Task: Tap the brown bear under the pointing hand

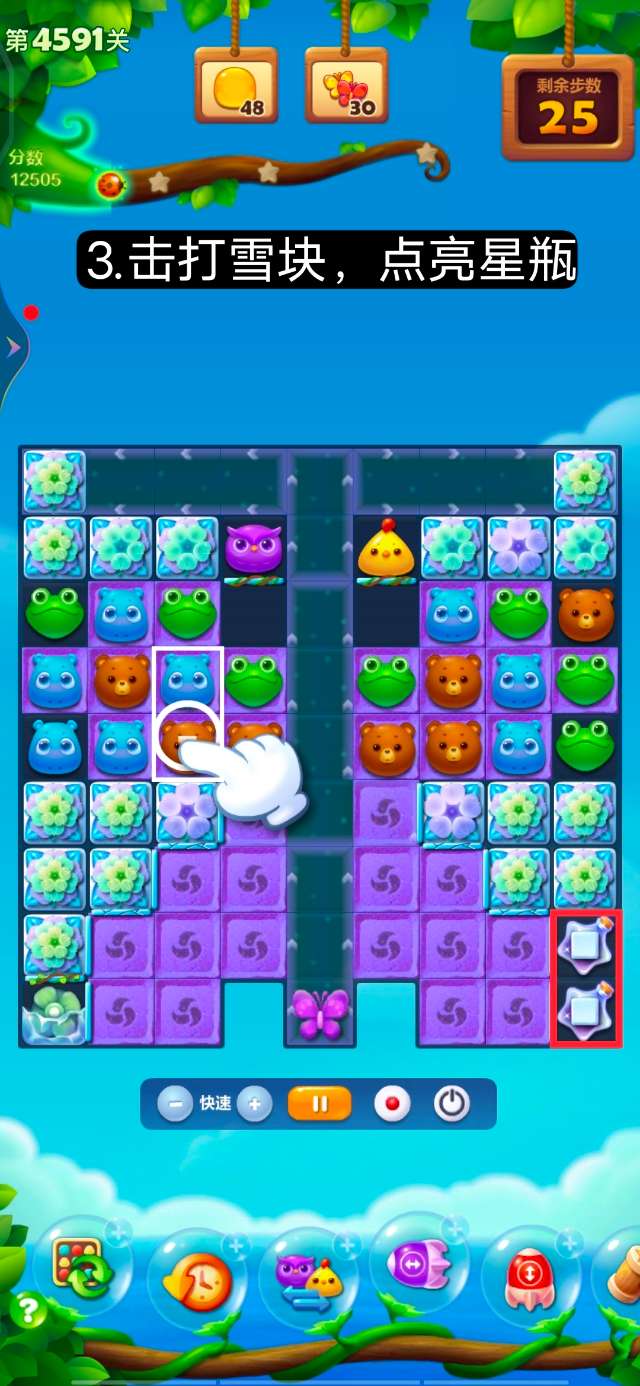Action: 187,745
